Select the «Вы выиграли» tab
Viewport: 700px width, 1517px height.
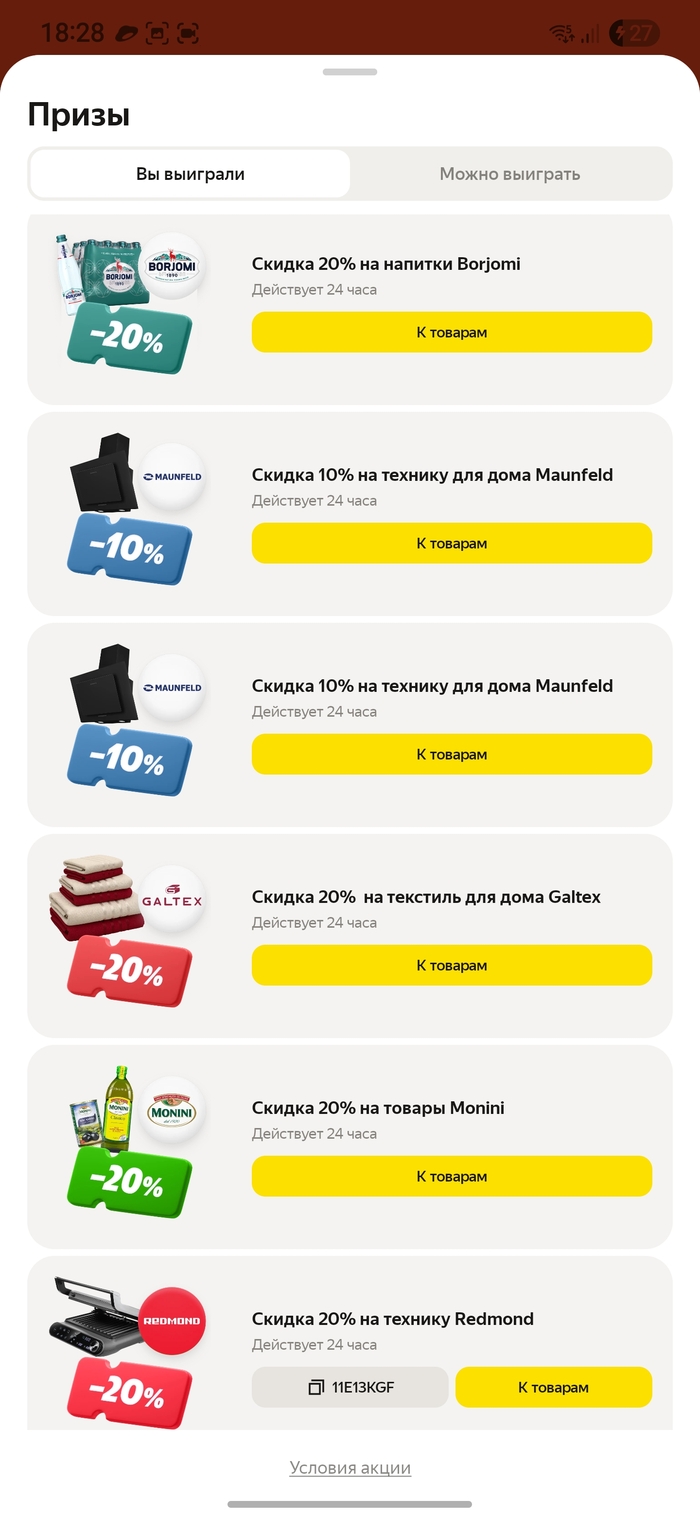pyautogui.click(x=190, y=174)
